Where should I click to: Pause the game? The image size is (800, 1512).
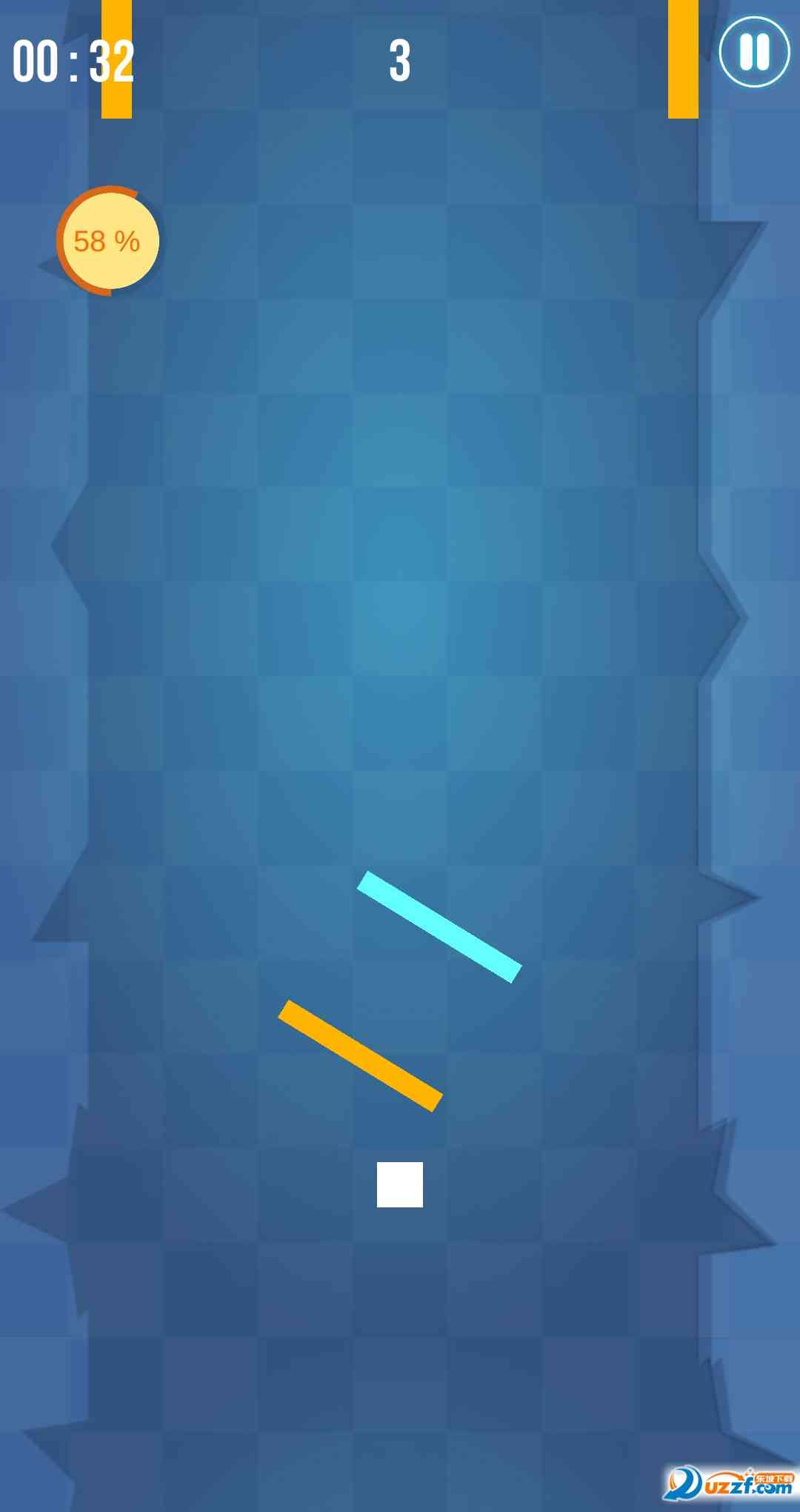click(x=754, y=52)
